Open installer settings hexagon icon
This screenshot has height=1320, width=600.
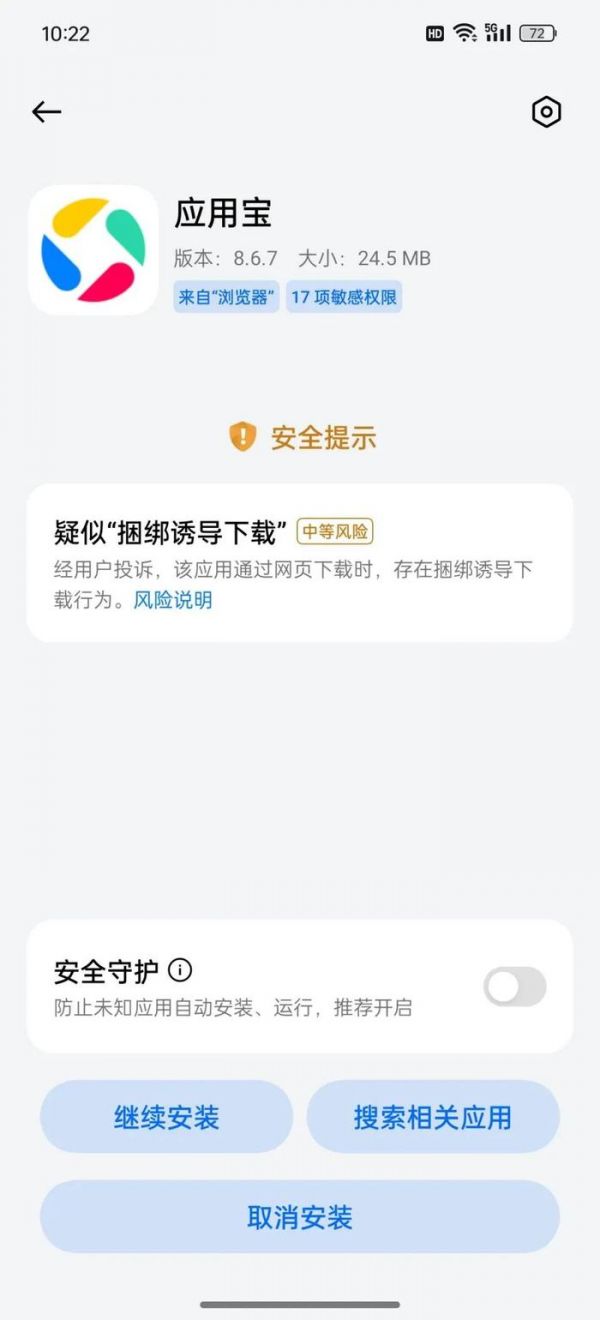click(x=546, y=112)
